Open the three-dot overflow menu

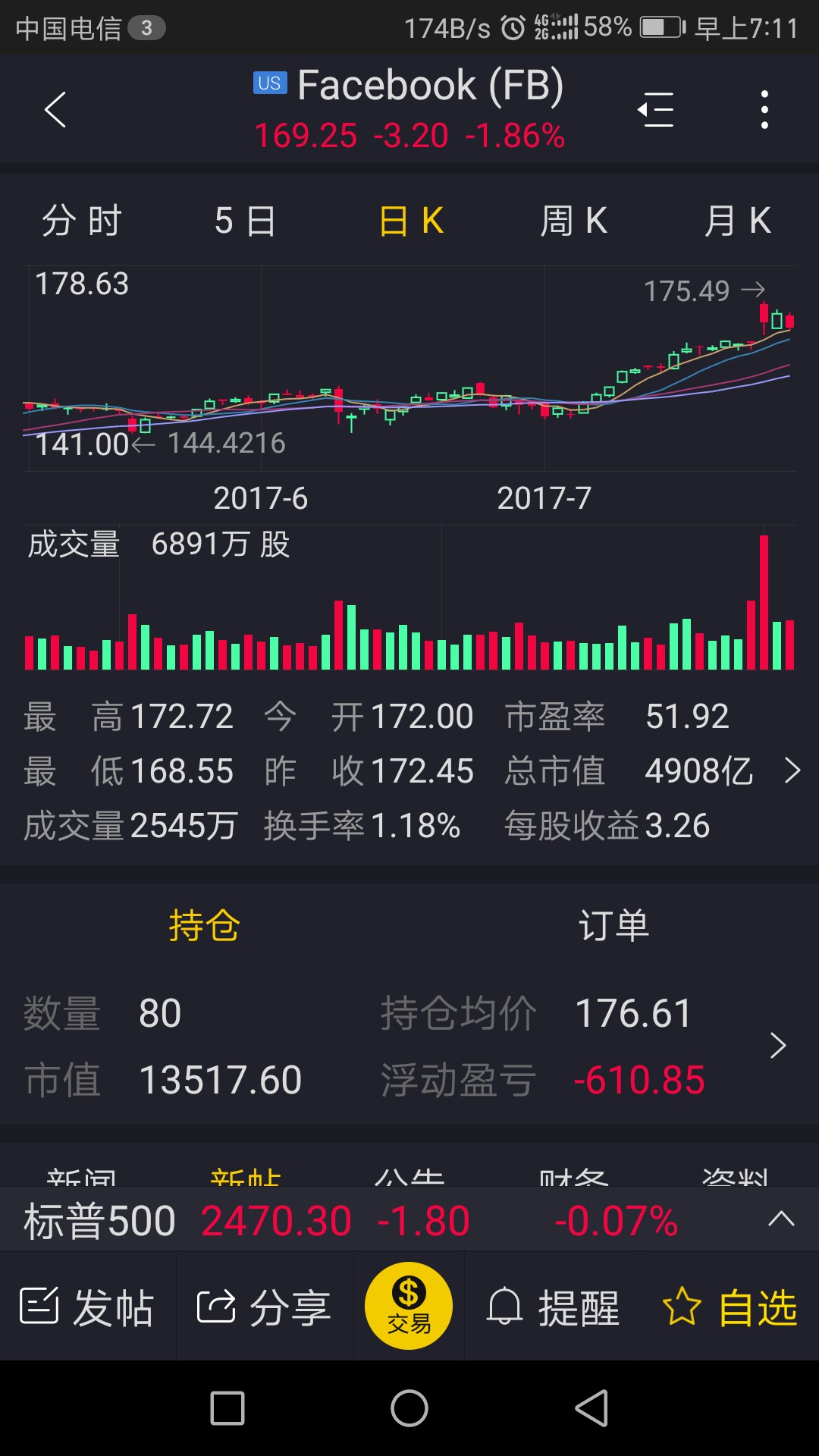tap(764, 110)
